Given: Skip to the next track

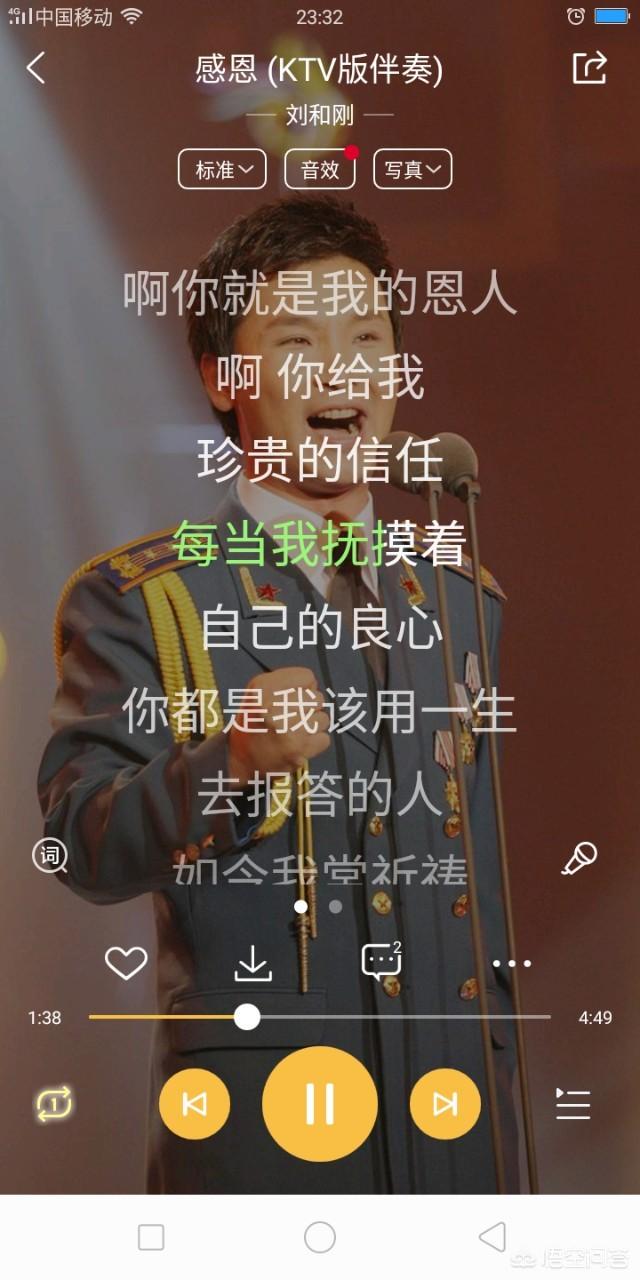Looking at the screenshot, I should pyautogui.click(x=445, y=1104).
